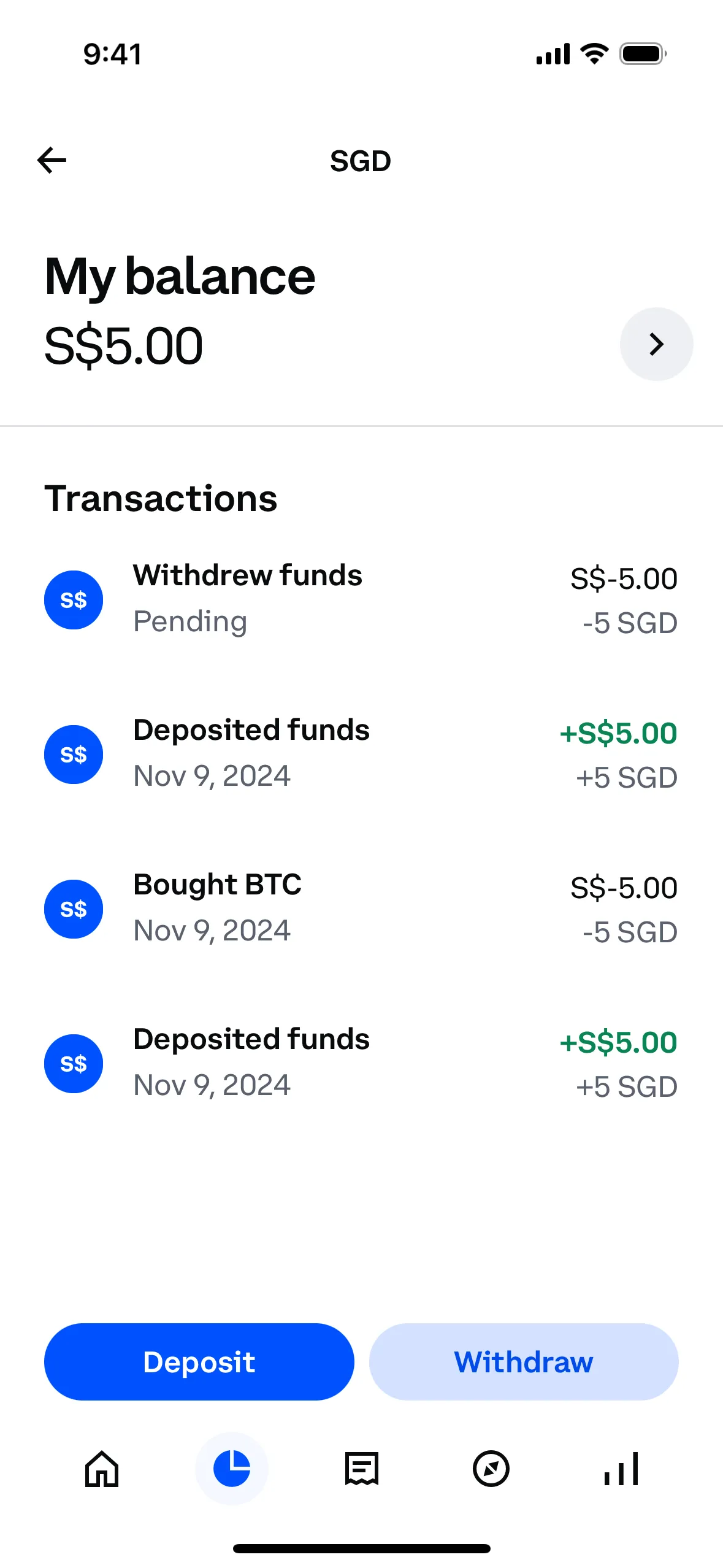Open the receipt transactions tab

362,1469
